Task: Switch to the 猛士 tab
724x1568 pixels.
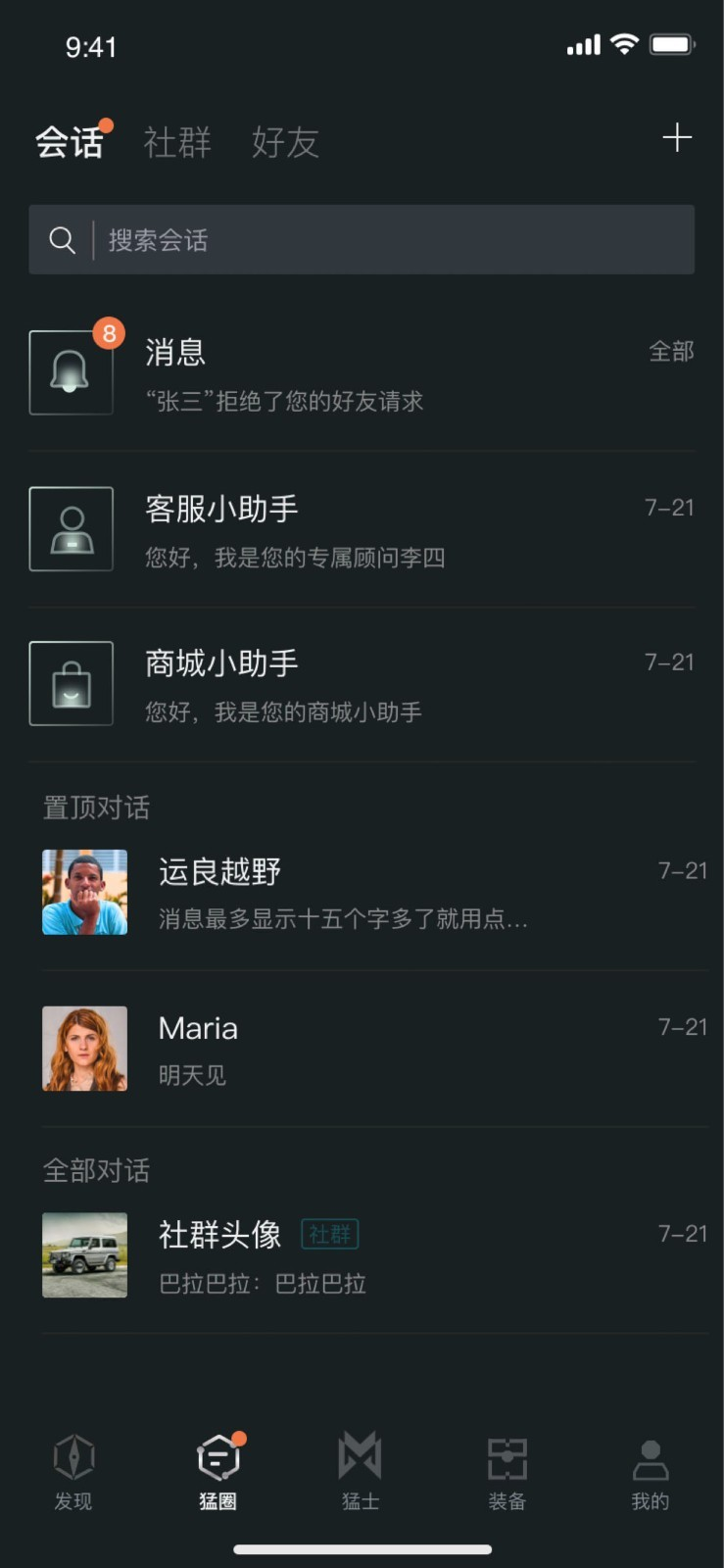Action: tap(361, 1471)
